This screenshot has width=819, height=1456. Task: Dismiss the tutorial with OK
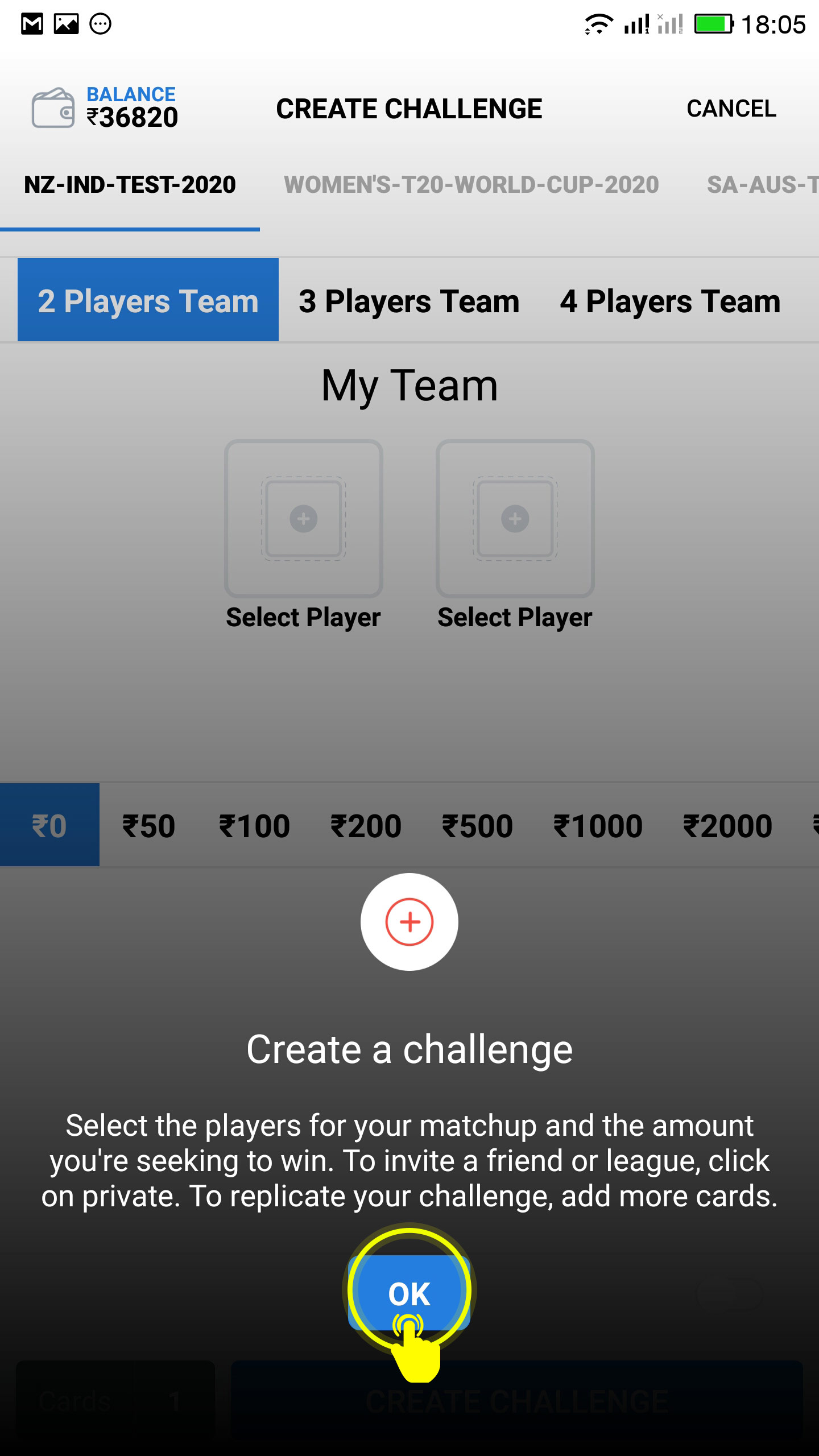(x=409, y=1293)
